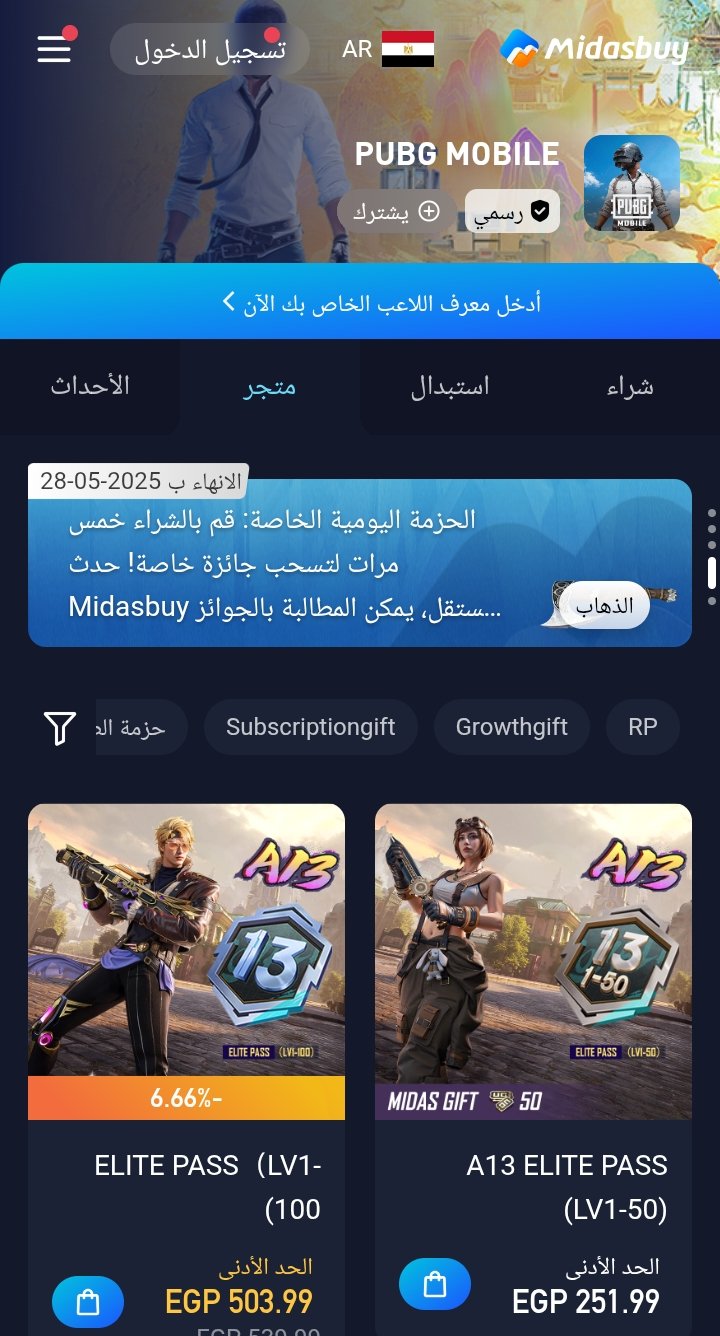This screenshot has width=720, height=1336.
Task: Open the hamburger menu
Action: [54, 48]
